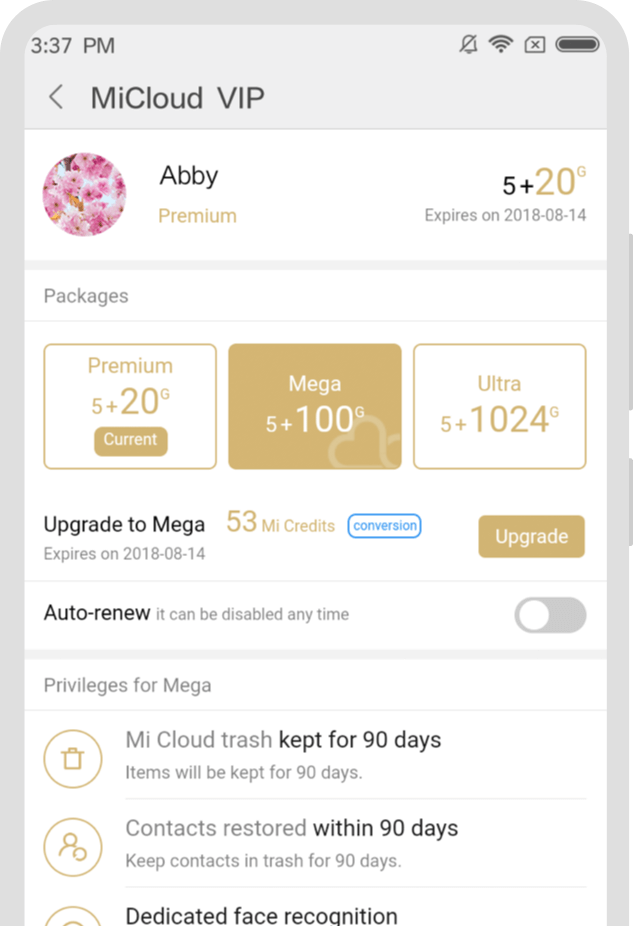Choose the Ultra 5+1024G package

coord(499,406)
